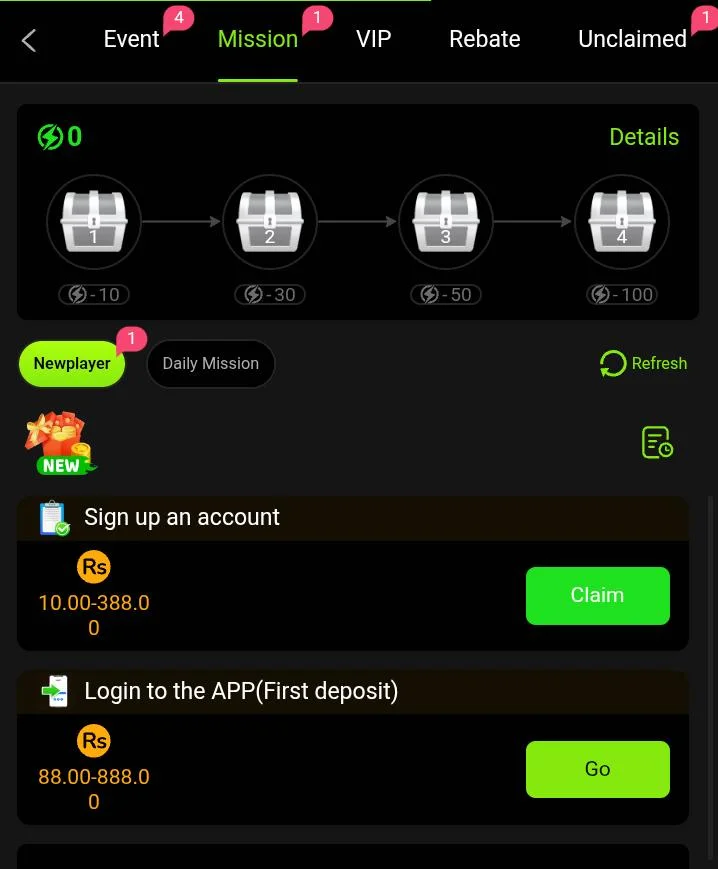The image size is (718, 869).
Task: Tap Go for first deposit mission
Action: coord(597,769)
